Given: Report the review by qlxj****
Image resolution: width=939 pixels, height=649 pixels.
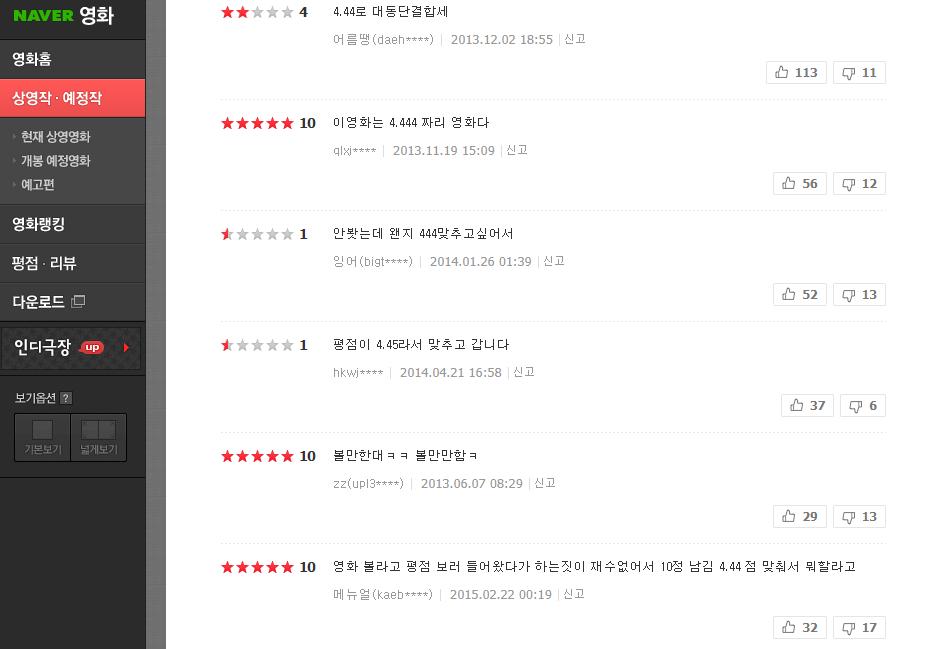Looking at the screenshot, I should (517, 150).
